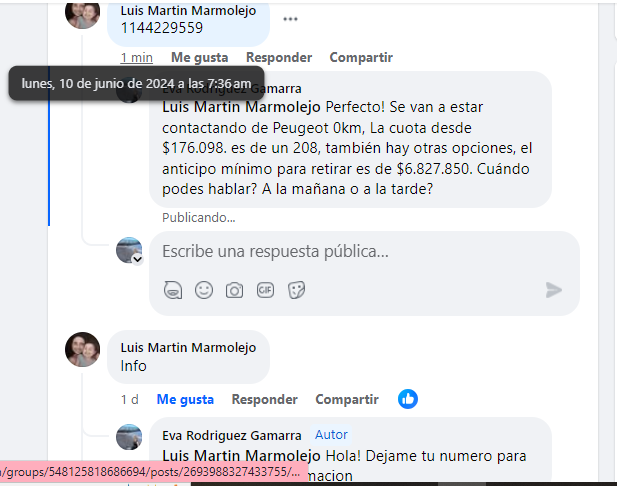Image resolution: width=617 pixels, height=486 pixels.
Task: Open the sticker picker in the reply box
Action: (296, 290)
